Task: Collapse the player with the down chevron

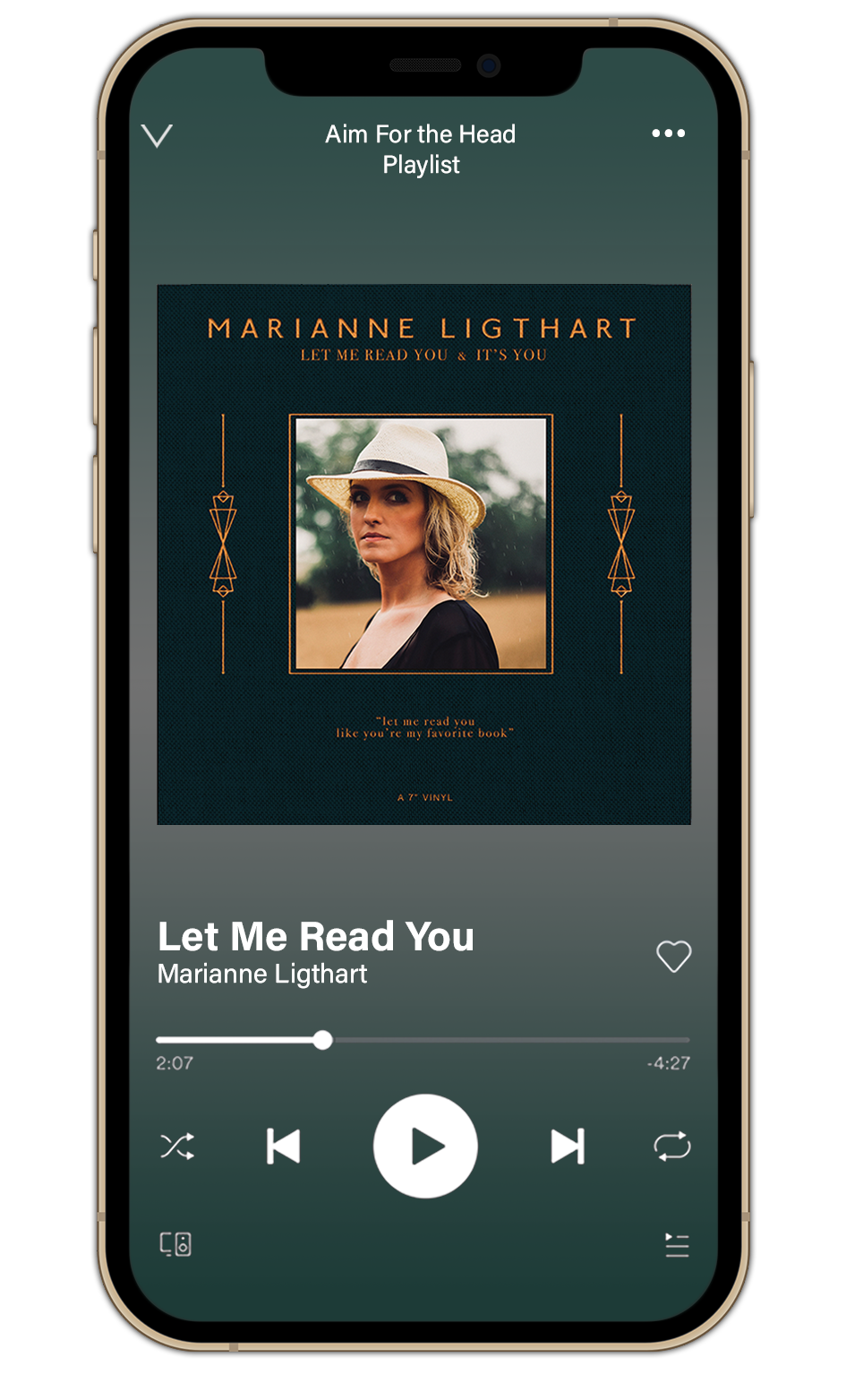Action: pos(157,135)
